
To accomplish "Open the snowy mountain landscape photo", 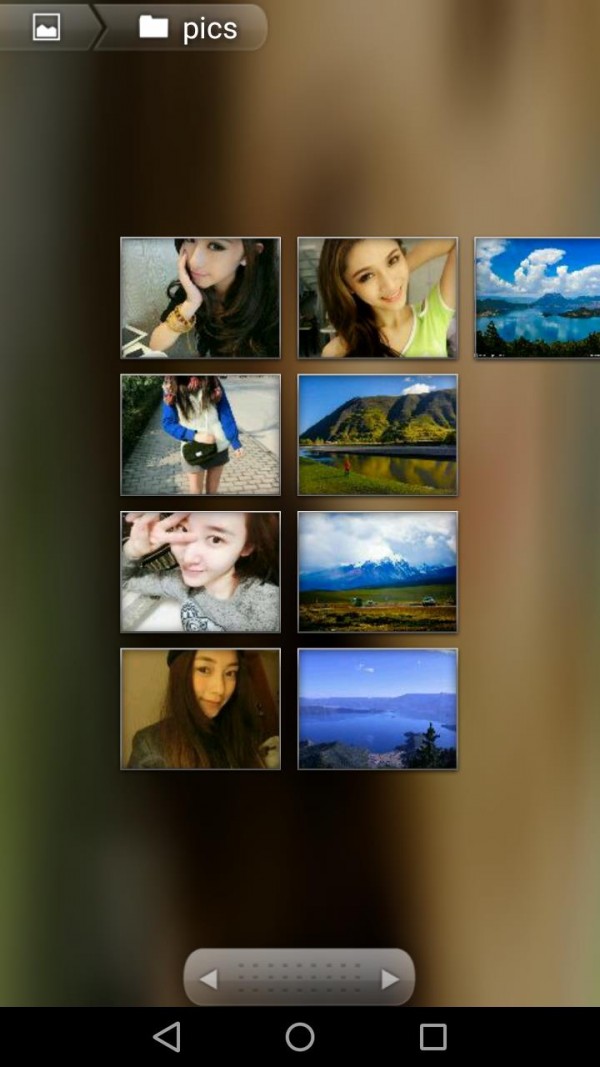I will click(377, 571).
